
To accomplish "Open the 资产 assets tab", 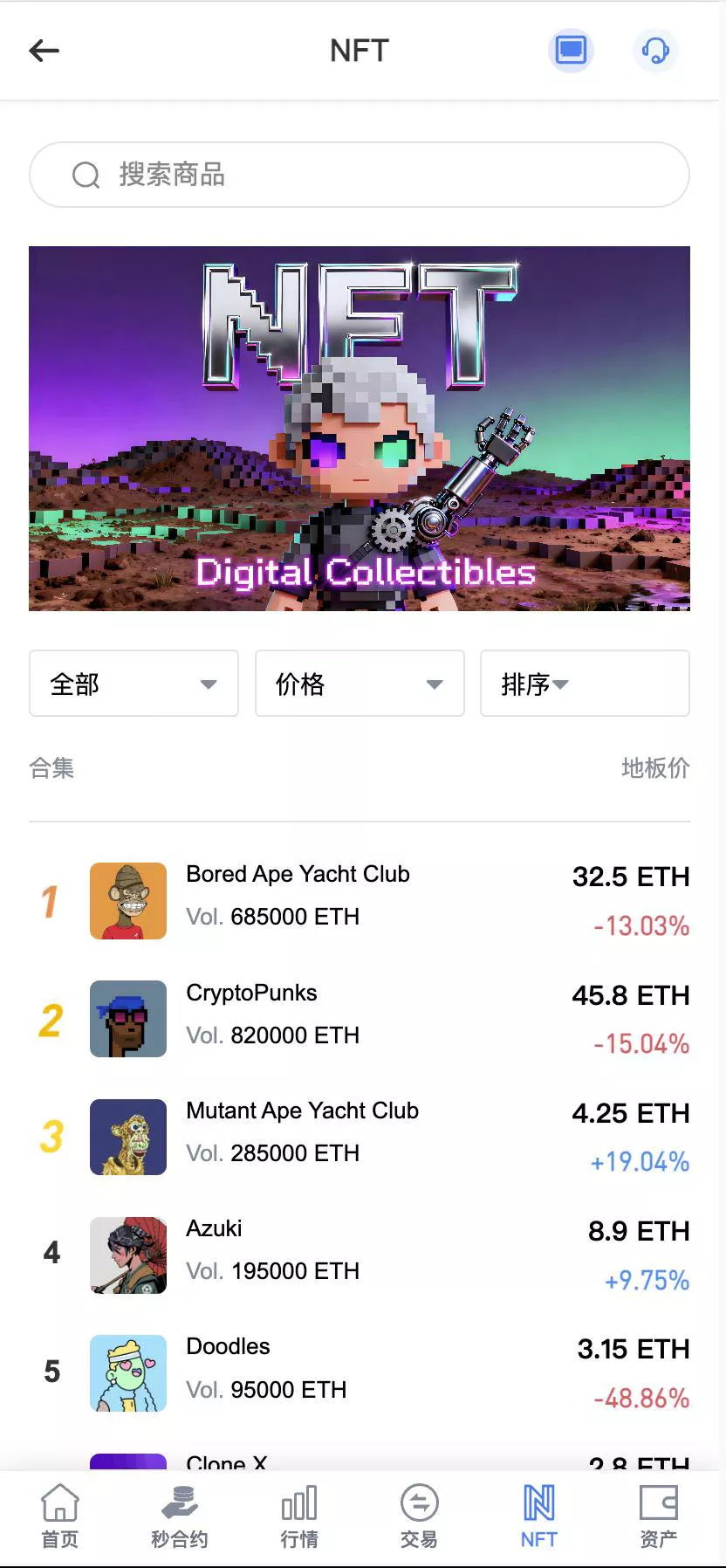I will (658, 1516).
